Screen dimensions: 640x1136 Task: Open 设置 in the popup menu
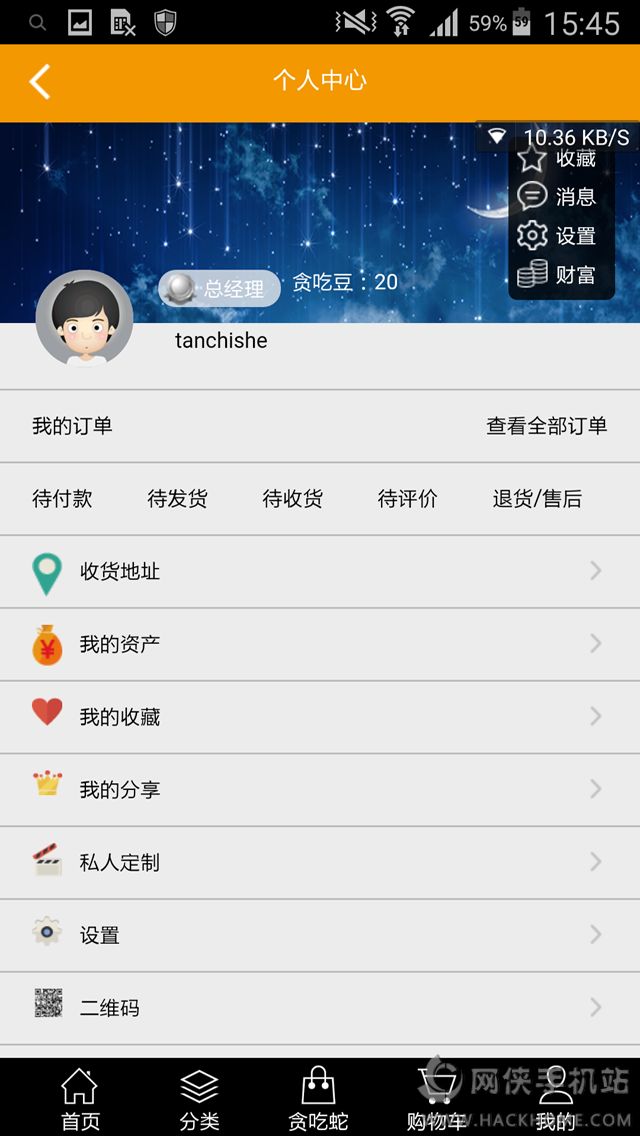558,236
